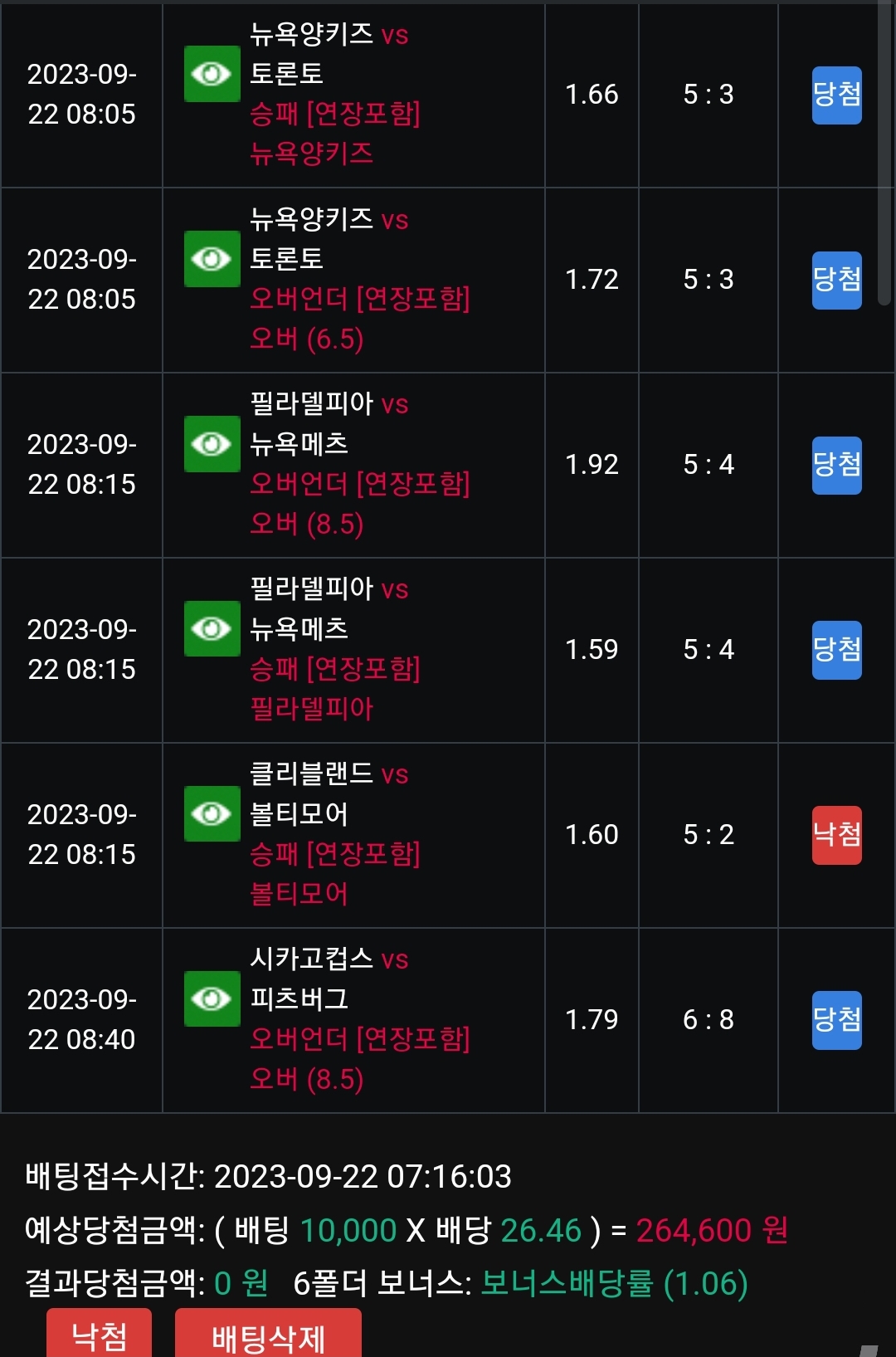This screenshot has width=896, height=1357.
Task: Tap the eye icon for 필라델피아 승패 bet
Action: click(212, 629)
